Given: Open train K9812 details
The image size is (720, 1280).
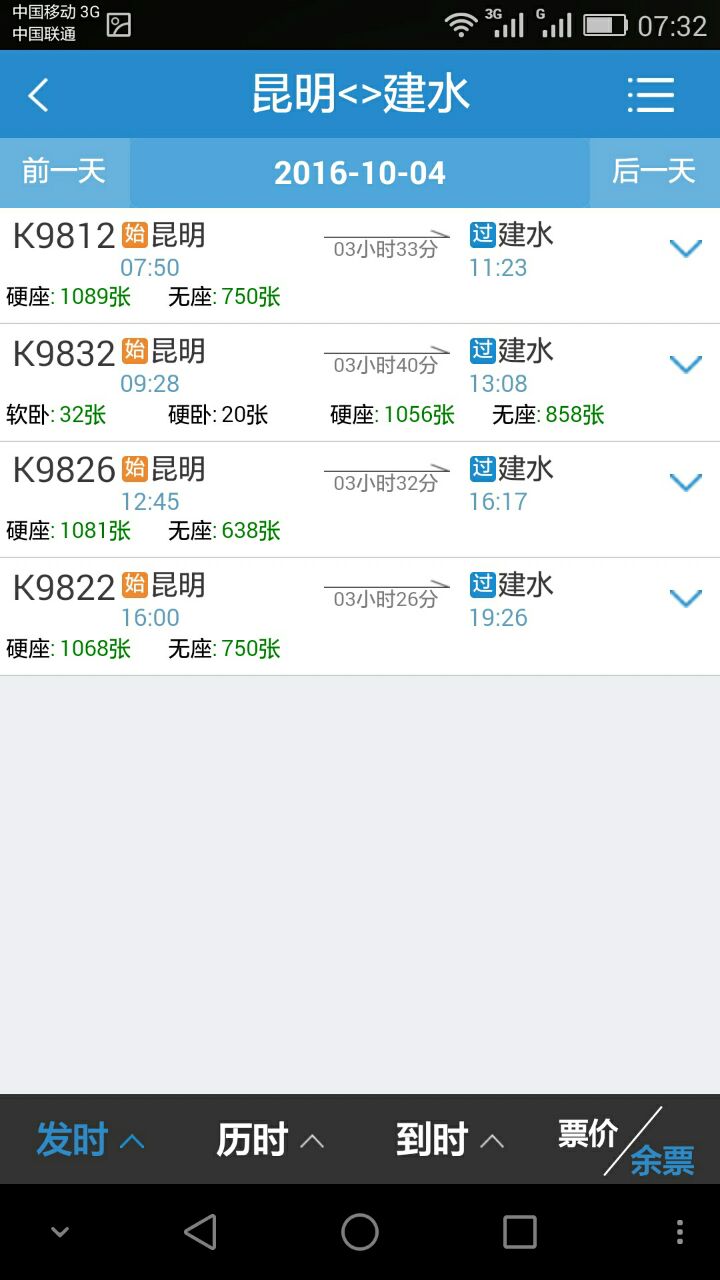Looking at the screenshot, I should [360, 265].
